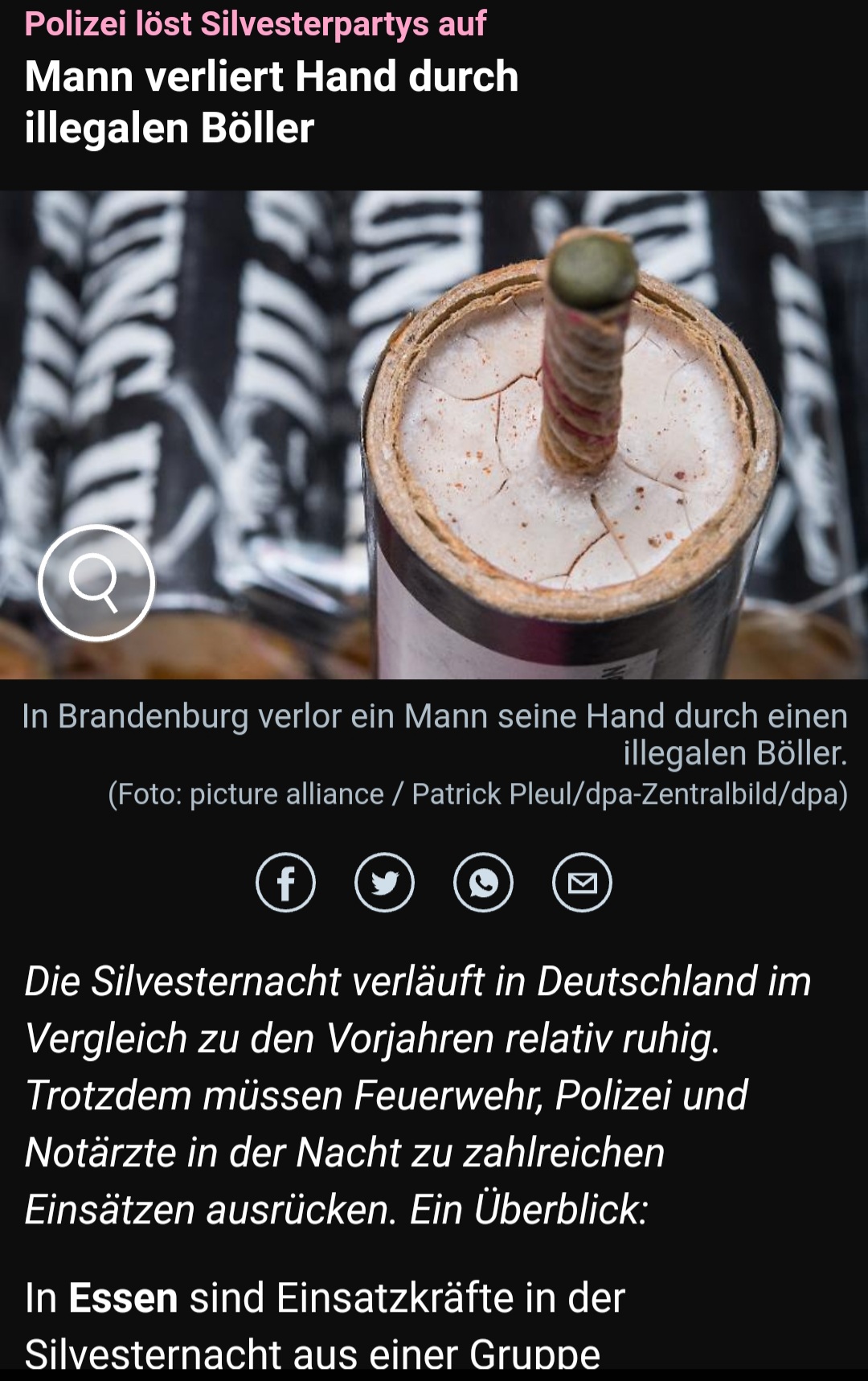Share the article by email

[x=582, y=883]
